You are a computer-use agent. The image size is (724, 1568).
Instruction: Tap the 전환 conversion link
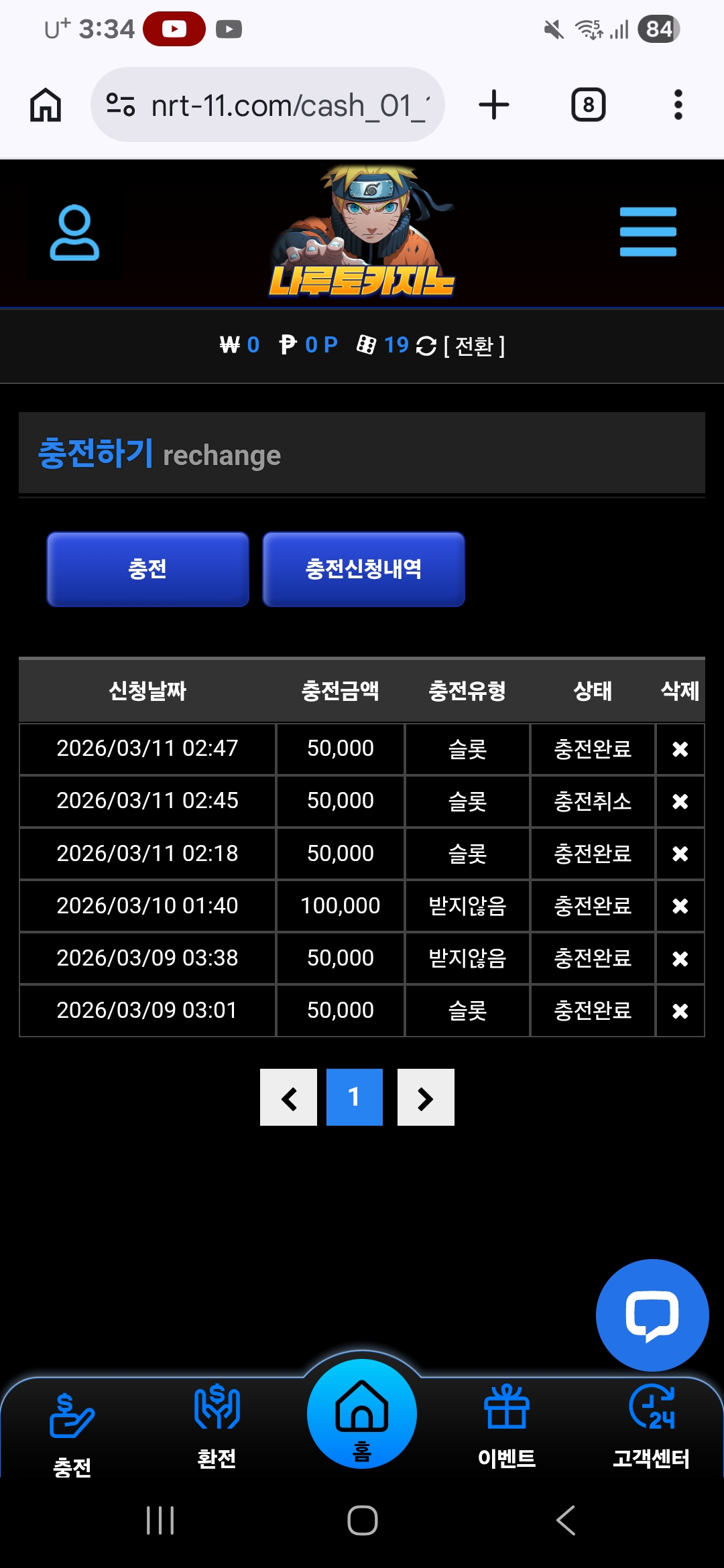(474, 346)
